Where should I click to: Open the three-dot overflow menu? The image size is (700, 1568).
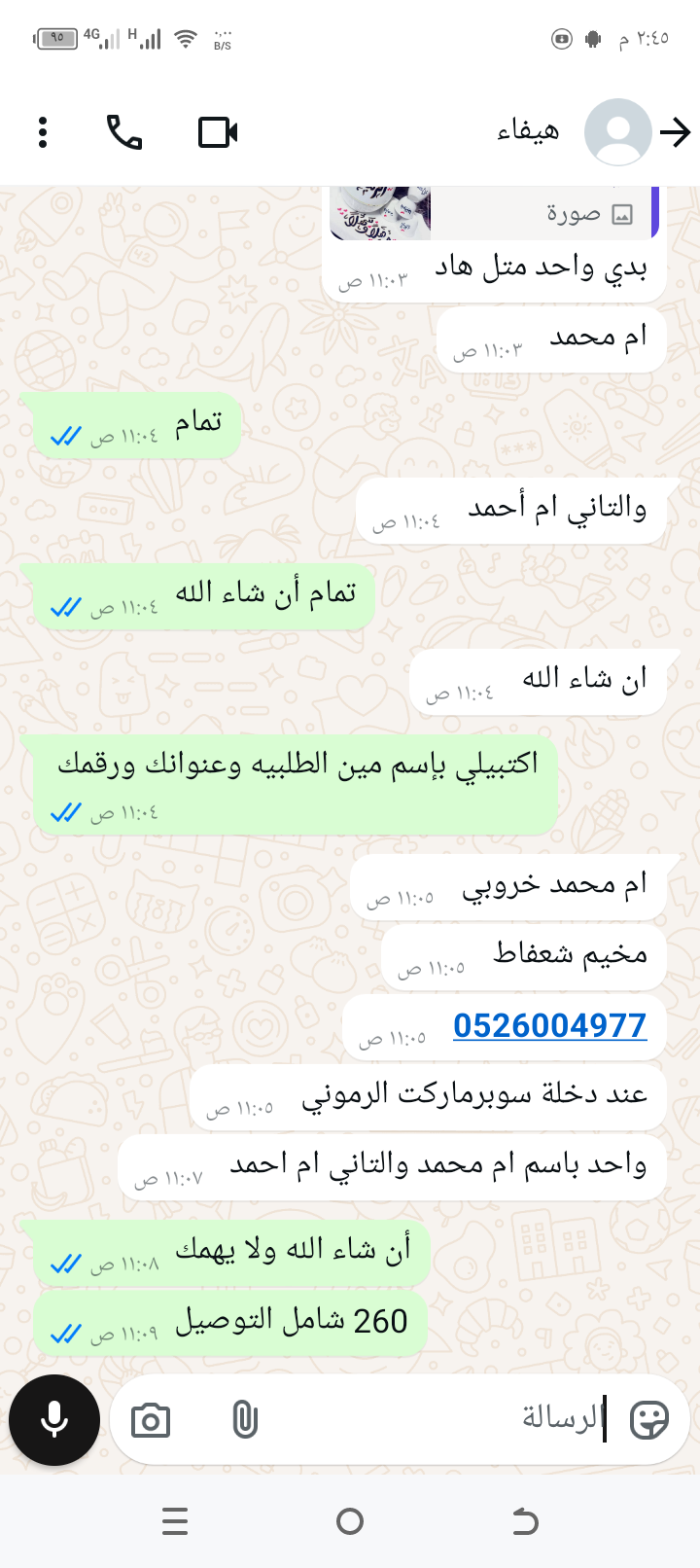click(43, 132)
